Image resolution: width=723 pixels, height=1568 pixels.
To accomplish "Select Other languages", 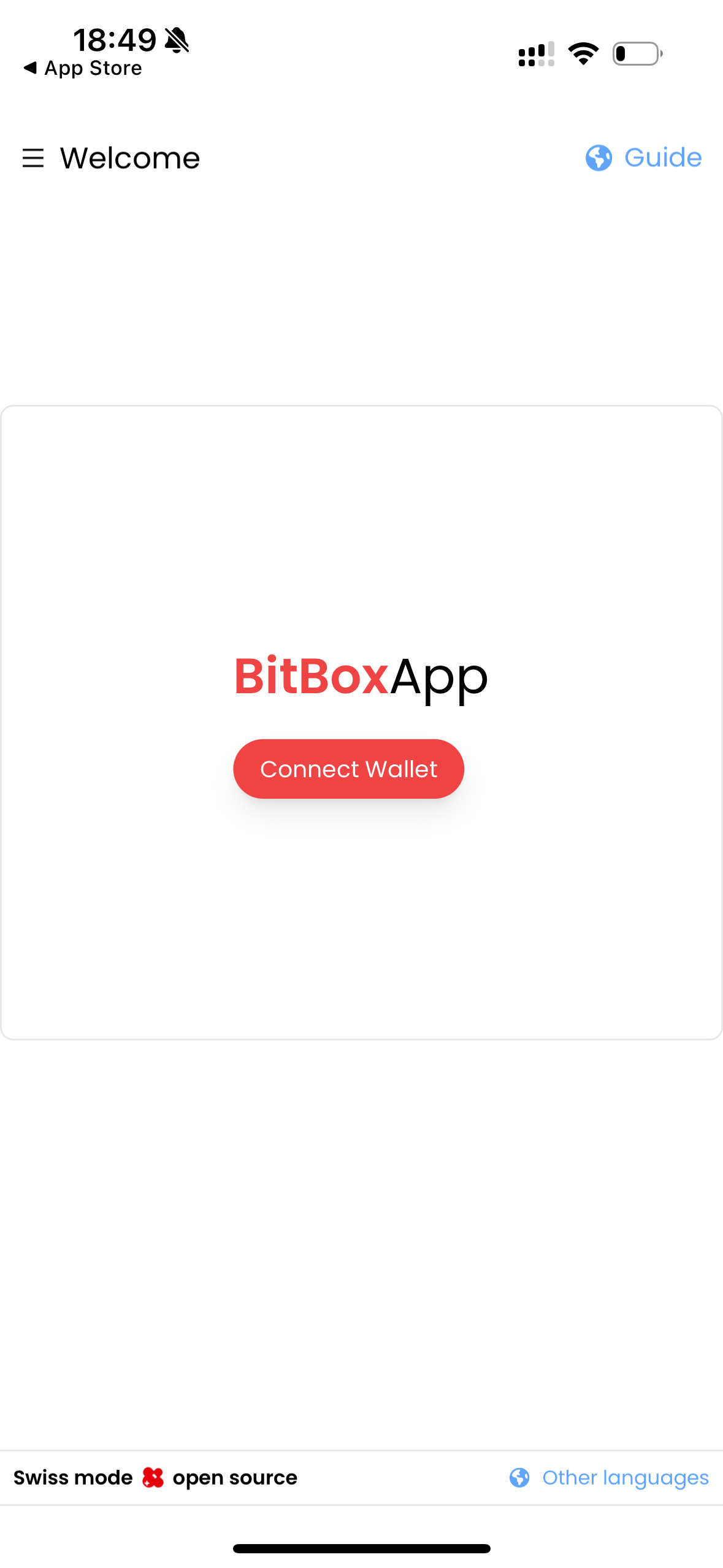I will tap(609, 1478).
